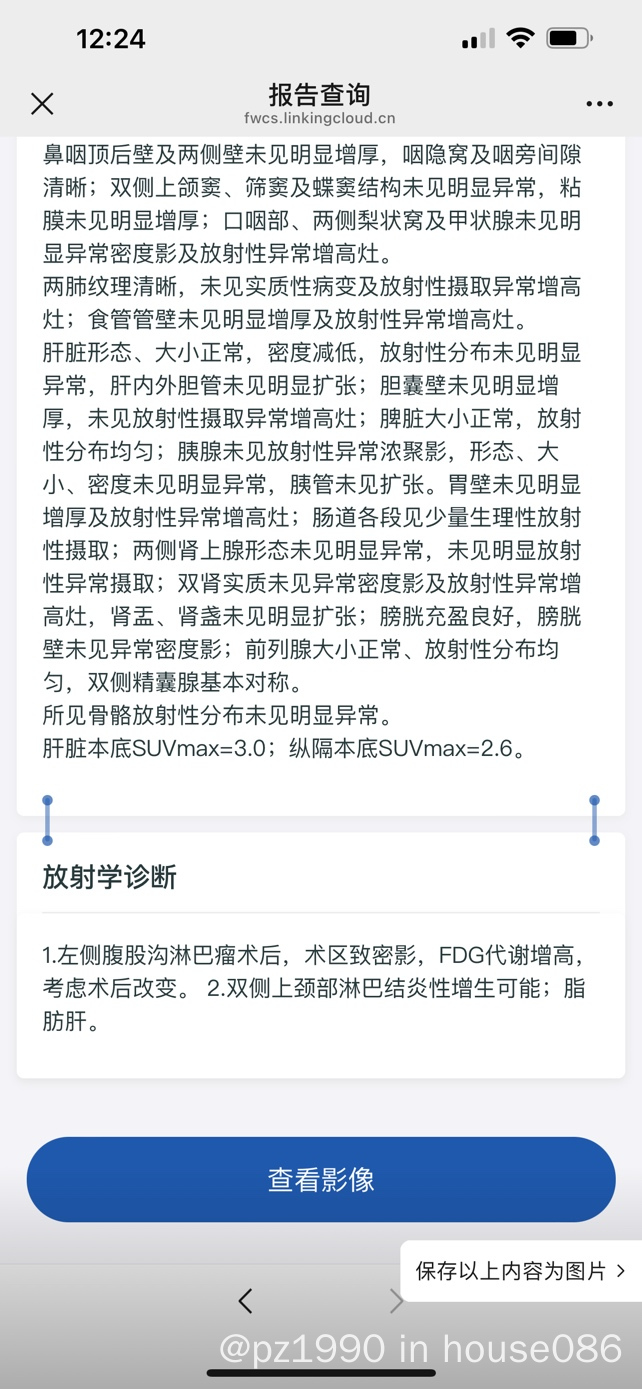Go back with the browser back arrow
642x1389 pixels.
(x=245, y=1300)
